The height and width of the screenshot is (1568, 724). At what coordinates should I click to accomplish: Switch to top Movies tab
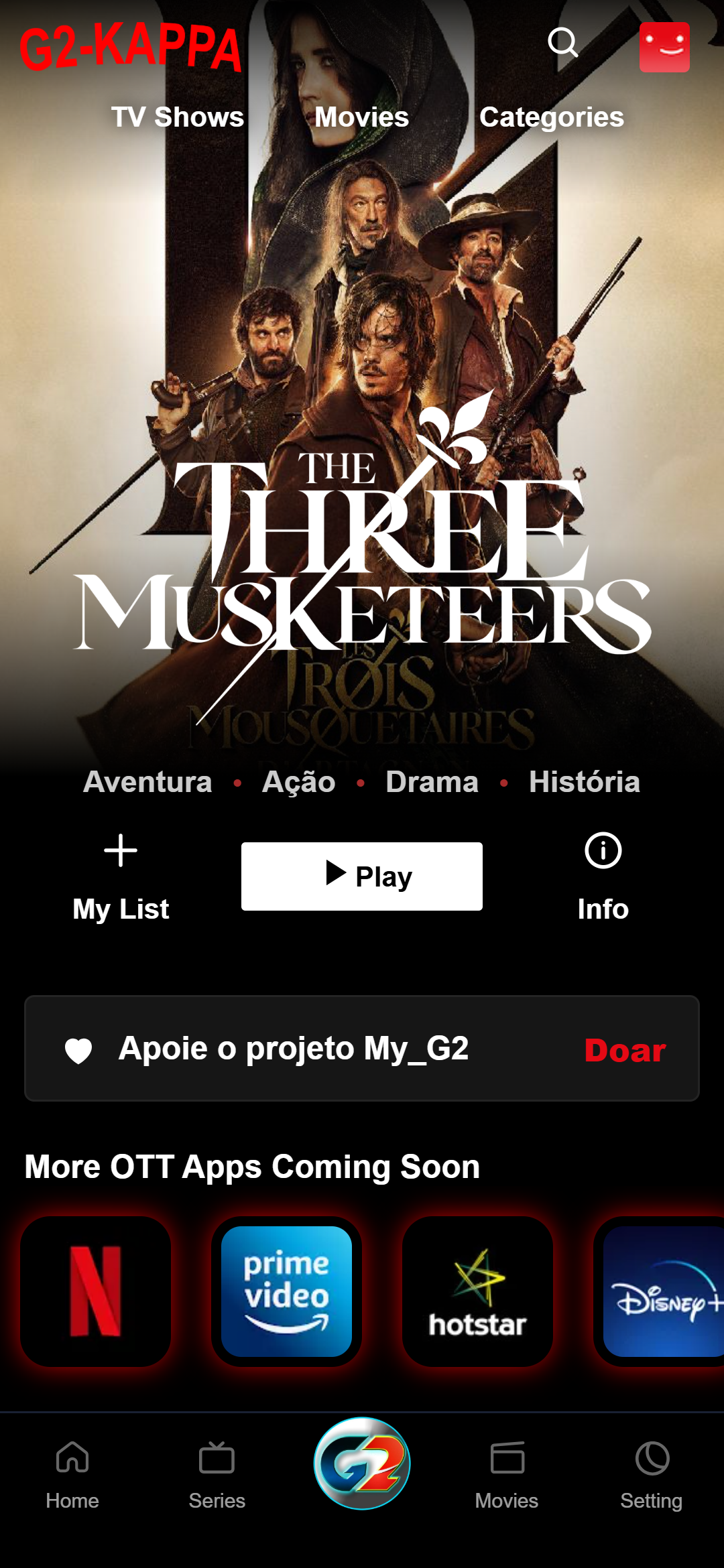click(x=362, y=117)
